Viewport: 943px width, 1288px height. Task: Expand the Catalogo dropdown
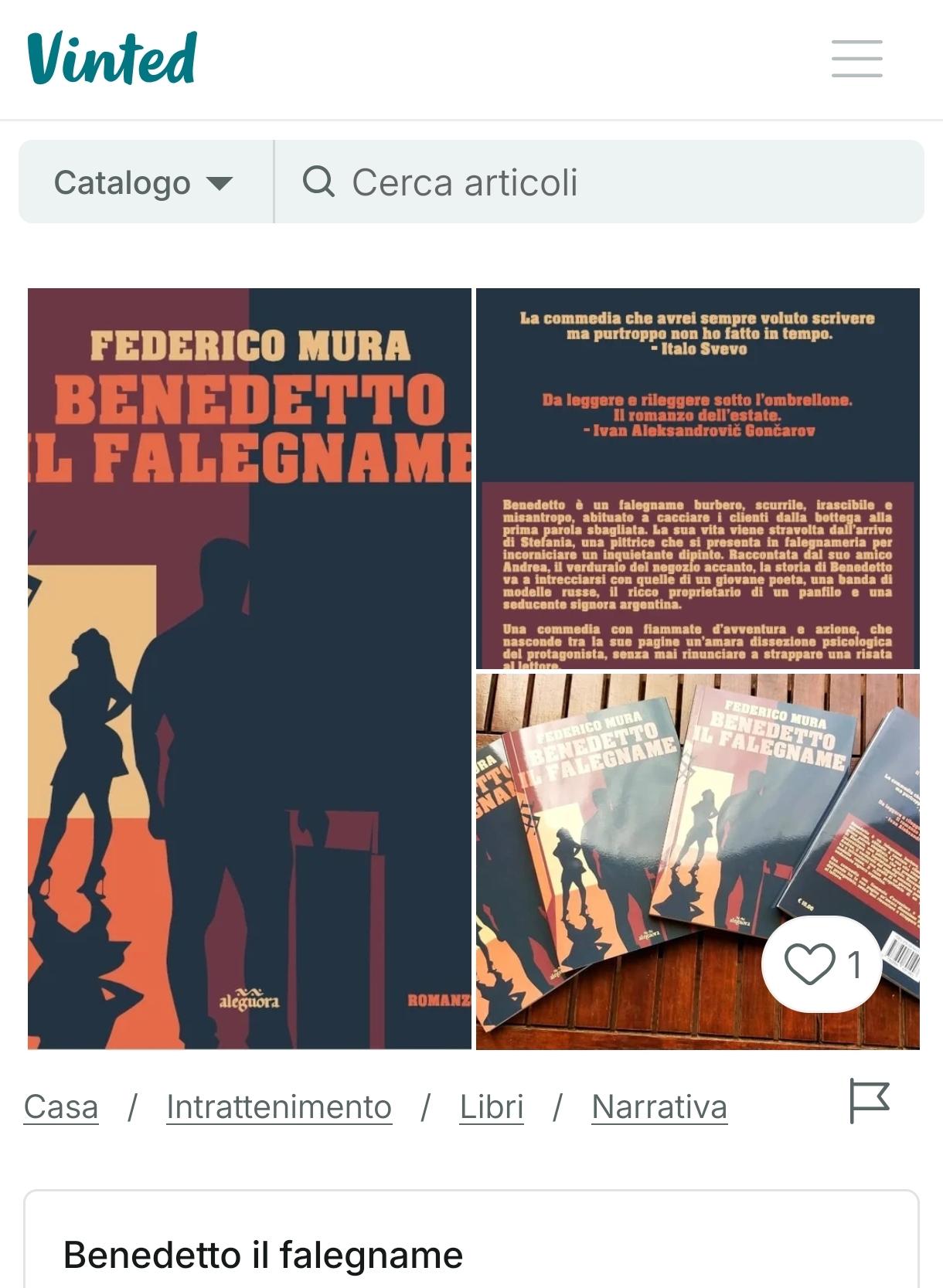pyautogui.click(x=145, y=182)
